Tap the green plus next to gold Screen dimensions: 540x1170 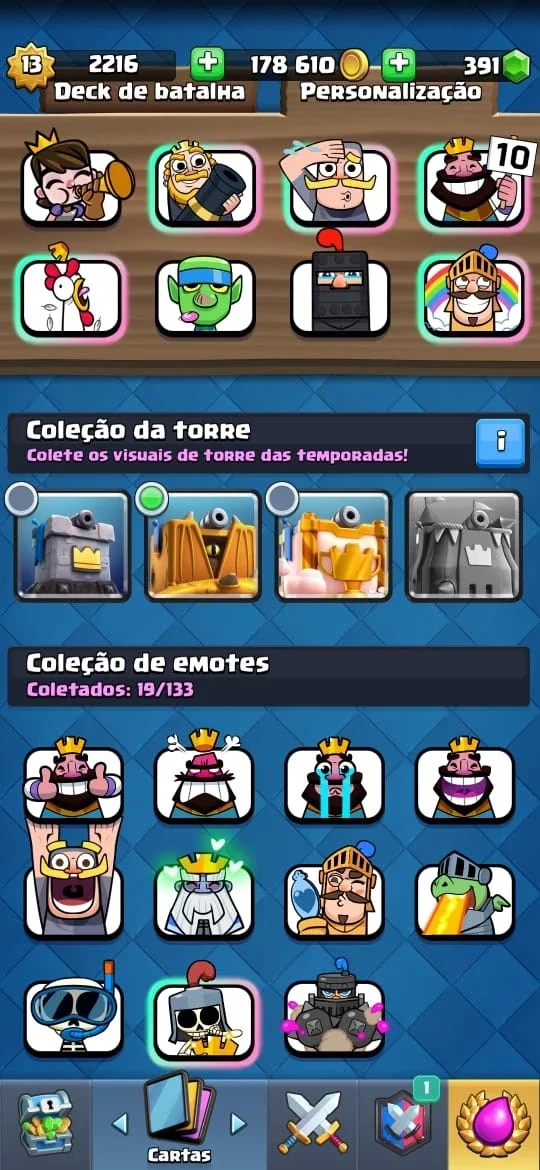point(207,64)
